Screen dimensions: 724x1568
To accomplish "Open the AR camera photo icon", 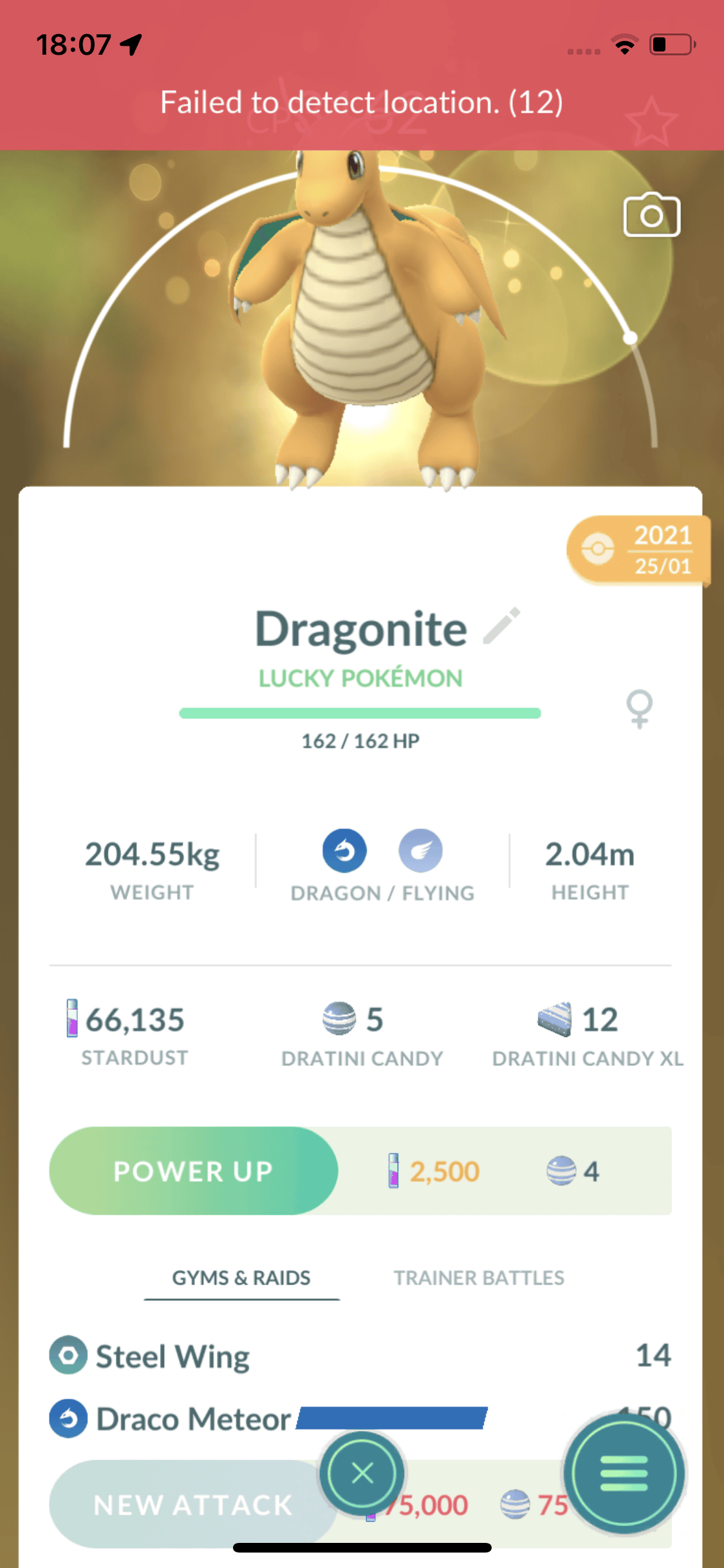I will [651, 216].
